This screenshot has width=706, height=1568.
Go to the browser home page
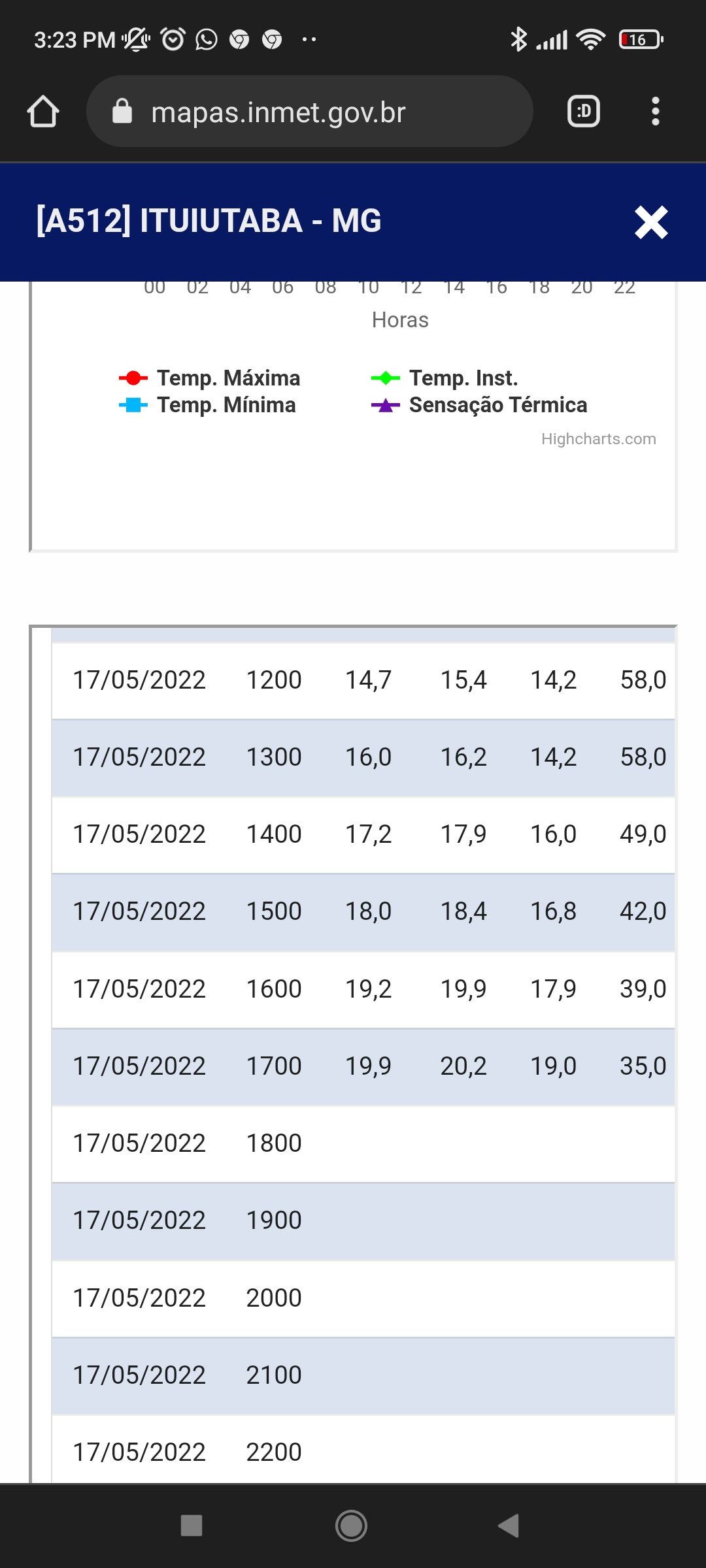pyautogui.click(x=43, y=112)
